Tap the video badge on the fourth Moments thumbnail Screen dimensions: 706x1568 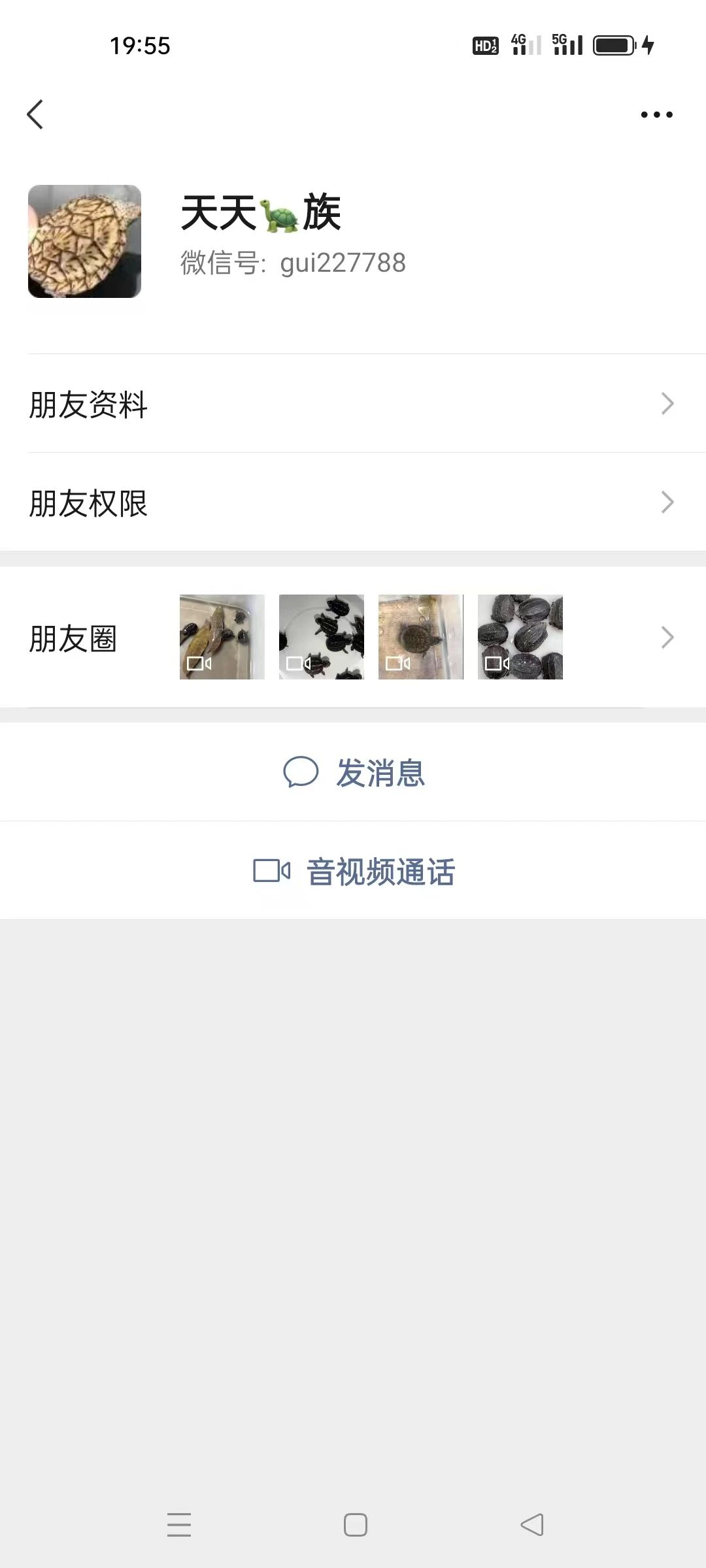pos(496,662)
